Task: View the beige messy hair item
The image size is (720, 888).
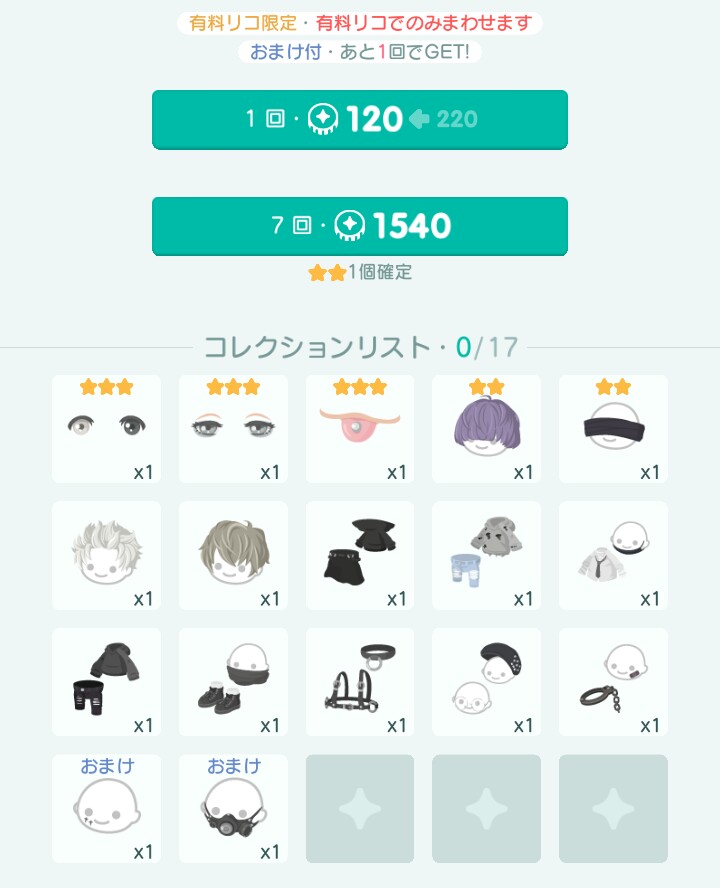Action: (x=233, y=555)
